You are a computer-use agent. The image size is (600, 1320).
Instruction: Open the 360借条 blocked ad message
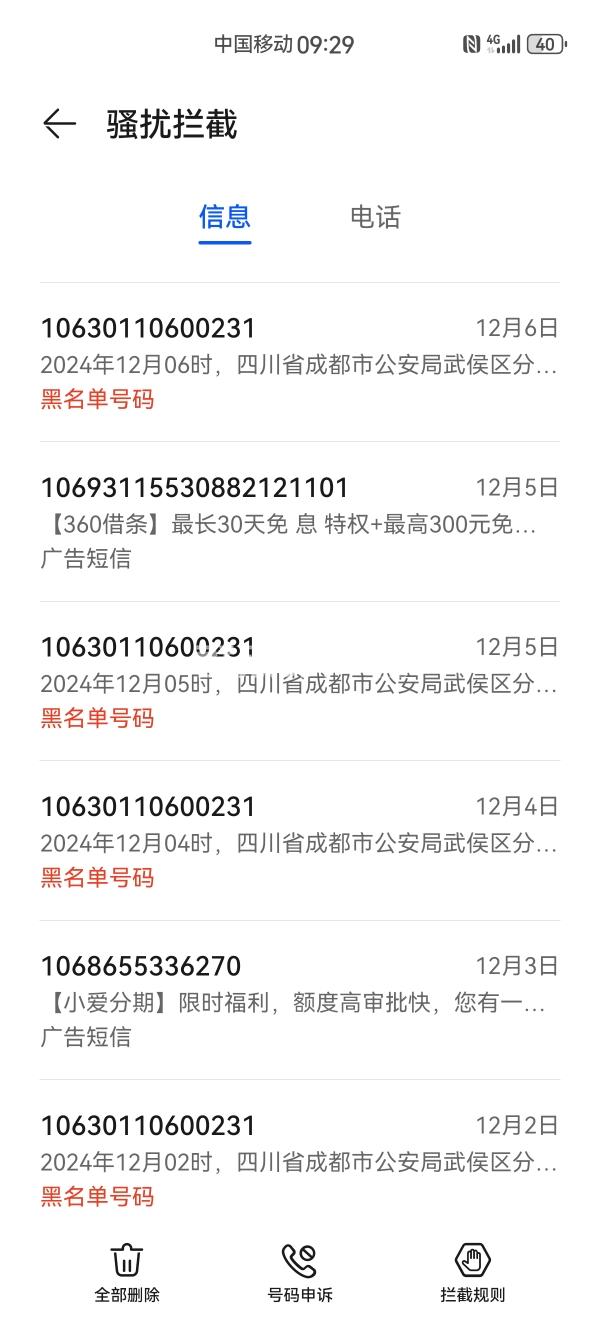point(299,522)
